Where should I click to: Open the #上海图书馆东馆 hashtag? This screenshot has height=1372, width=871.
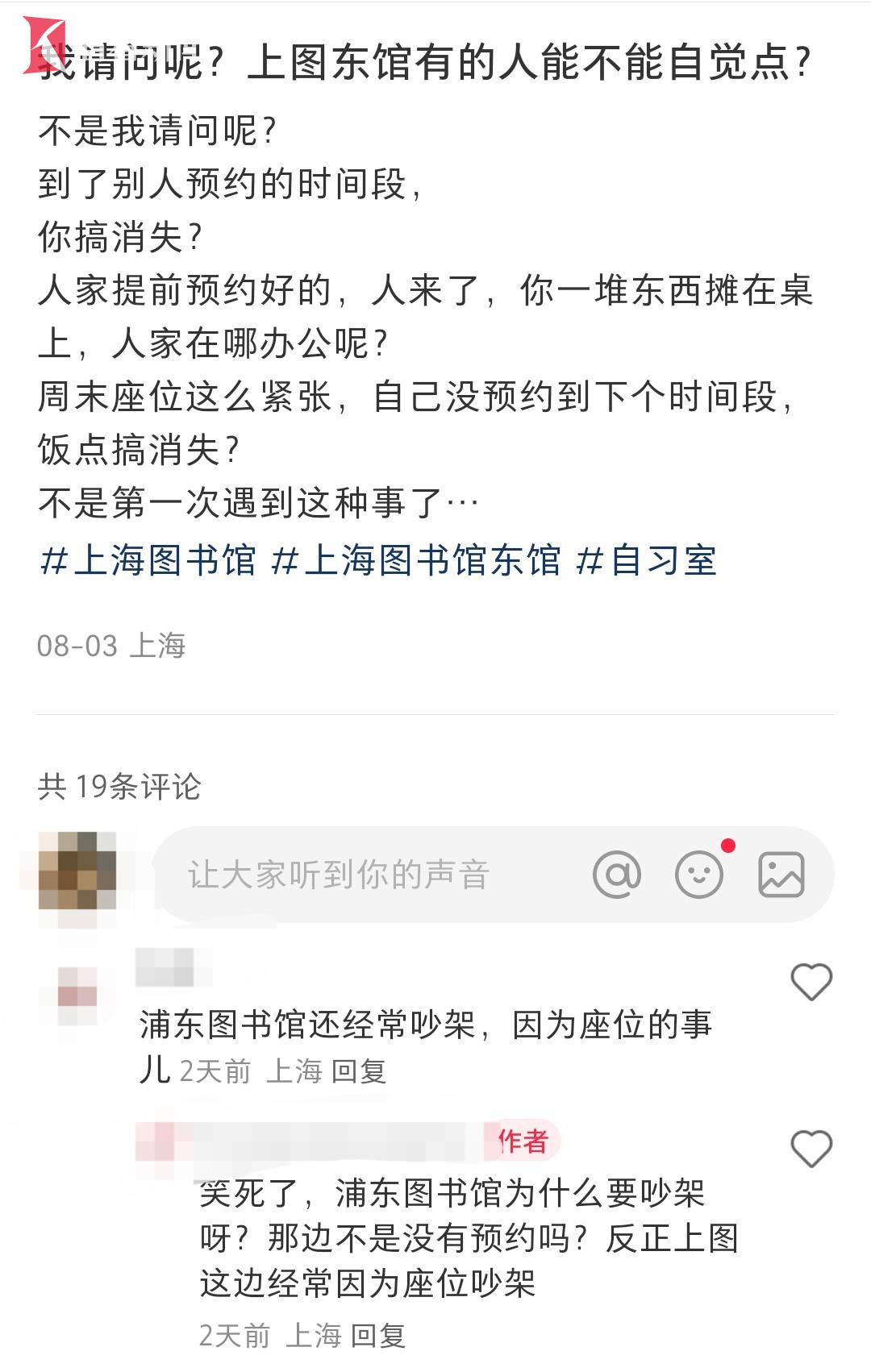[416, 560]
